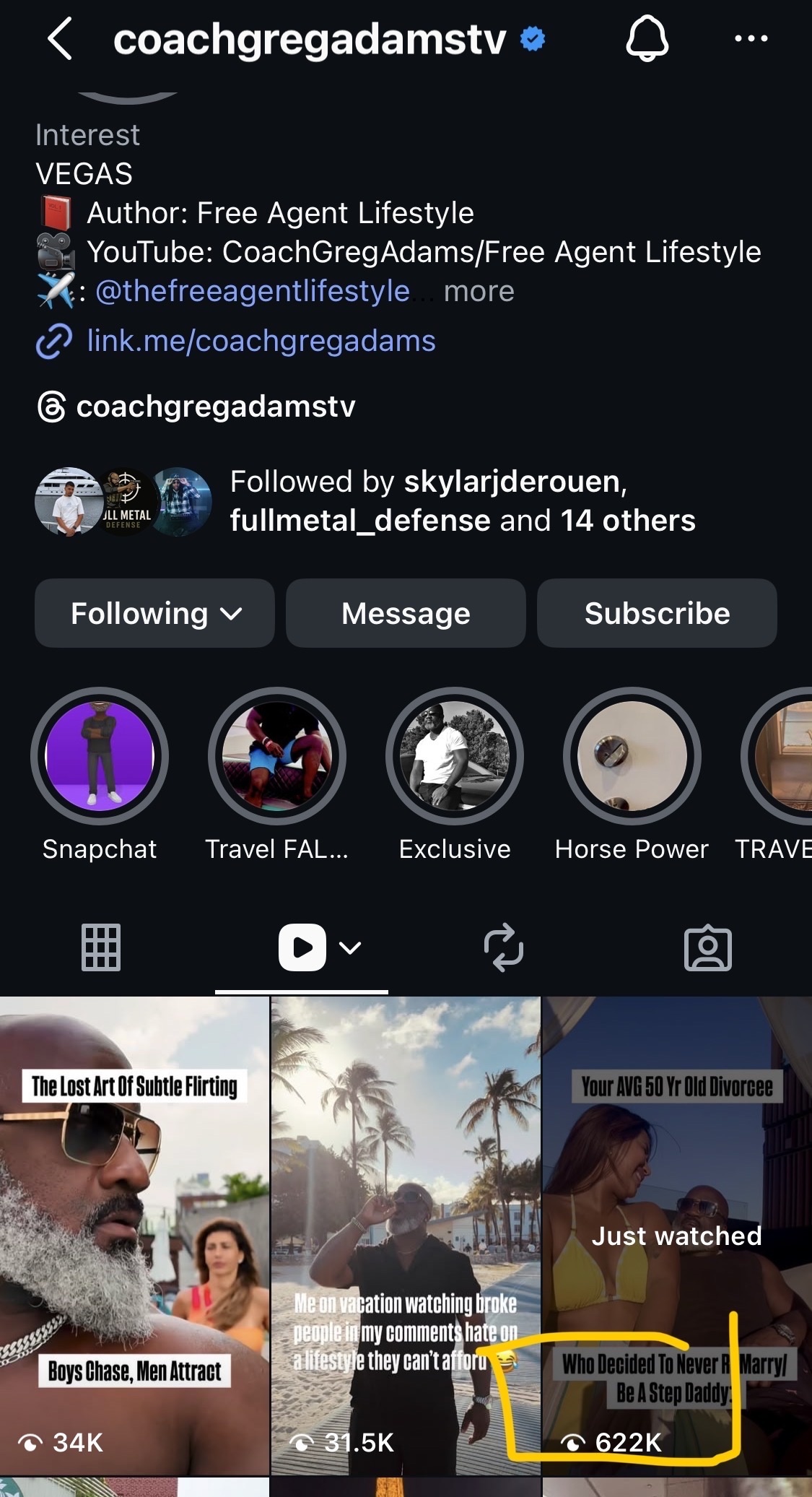
Task: Open the link.me/coachgregadams link
Action: (261, 341)
